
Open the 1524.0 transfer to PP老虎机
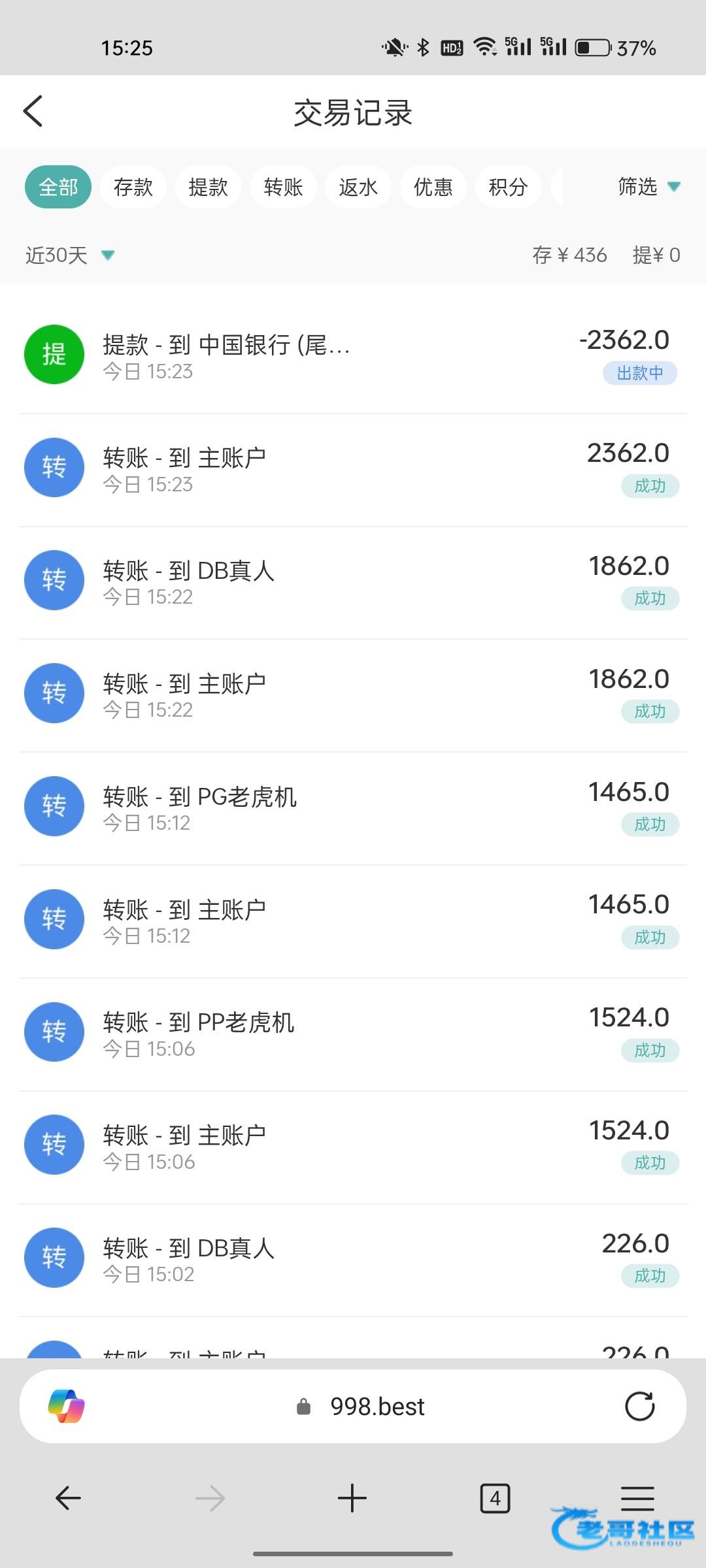[353, 1034]
